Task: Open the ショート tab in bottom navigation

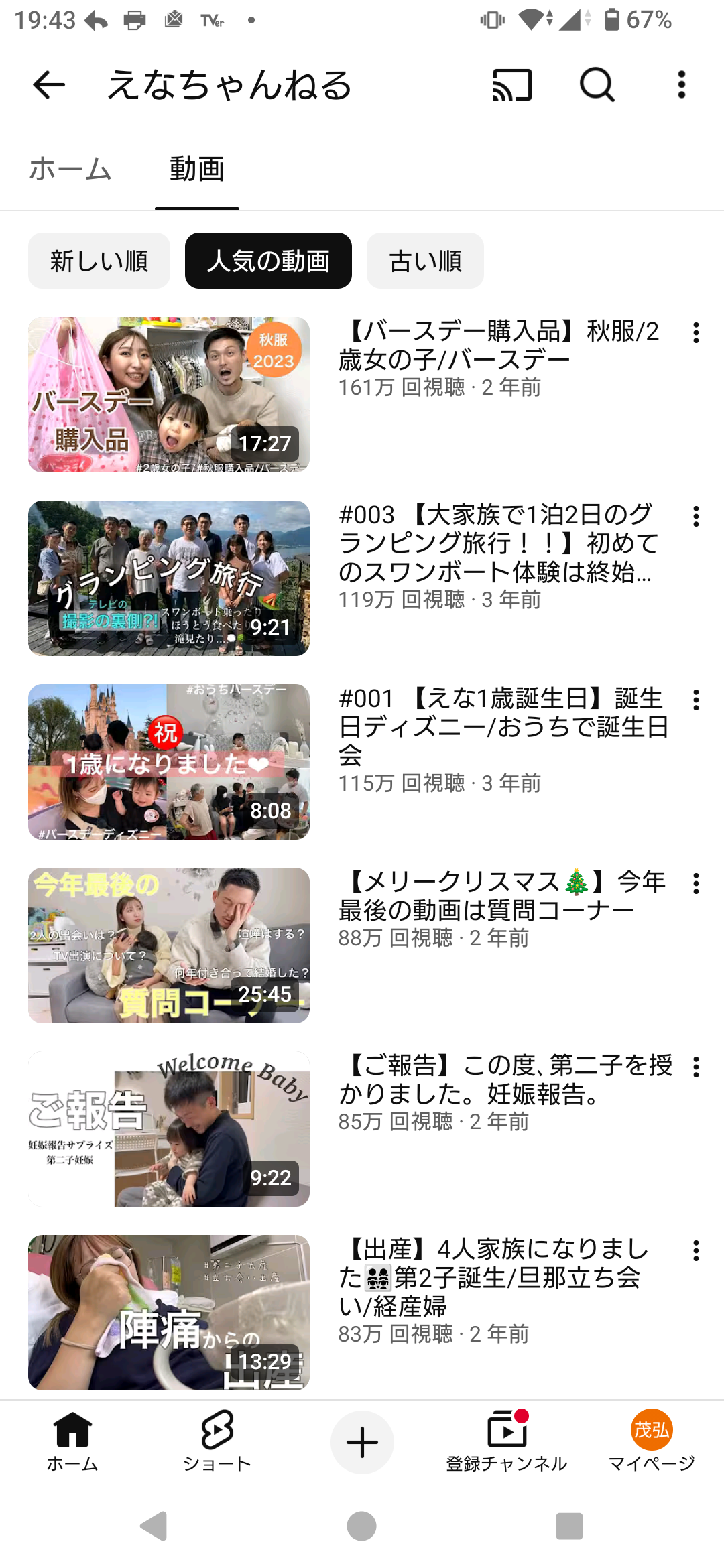Action: (217, 1441)
